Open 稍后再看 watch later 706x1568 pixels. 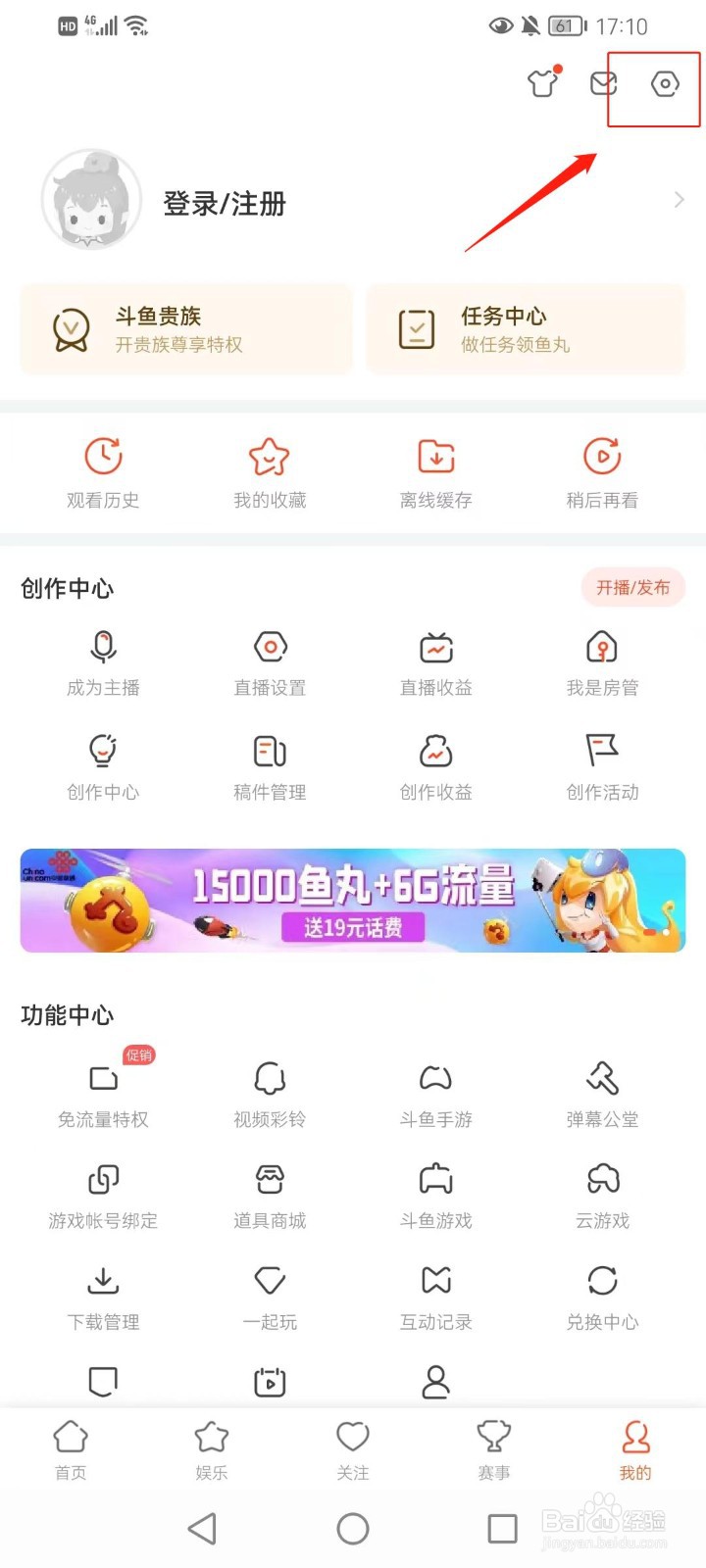pyautogui.click(x=602, y=470)
